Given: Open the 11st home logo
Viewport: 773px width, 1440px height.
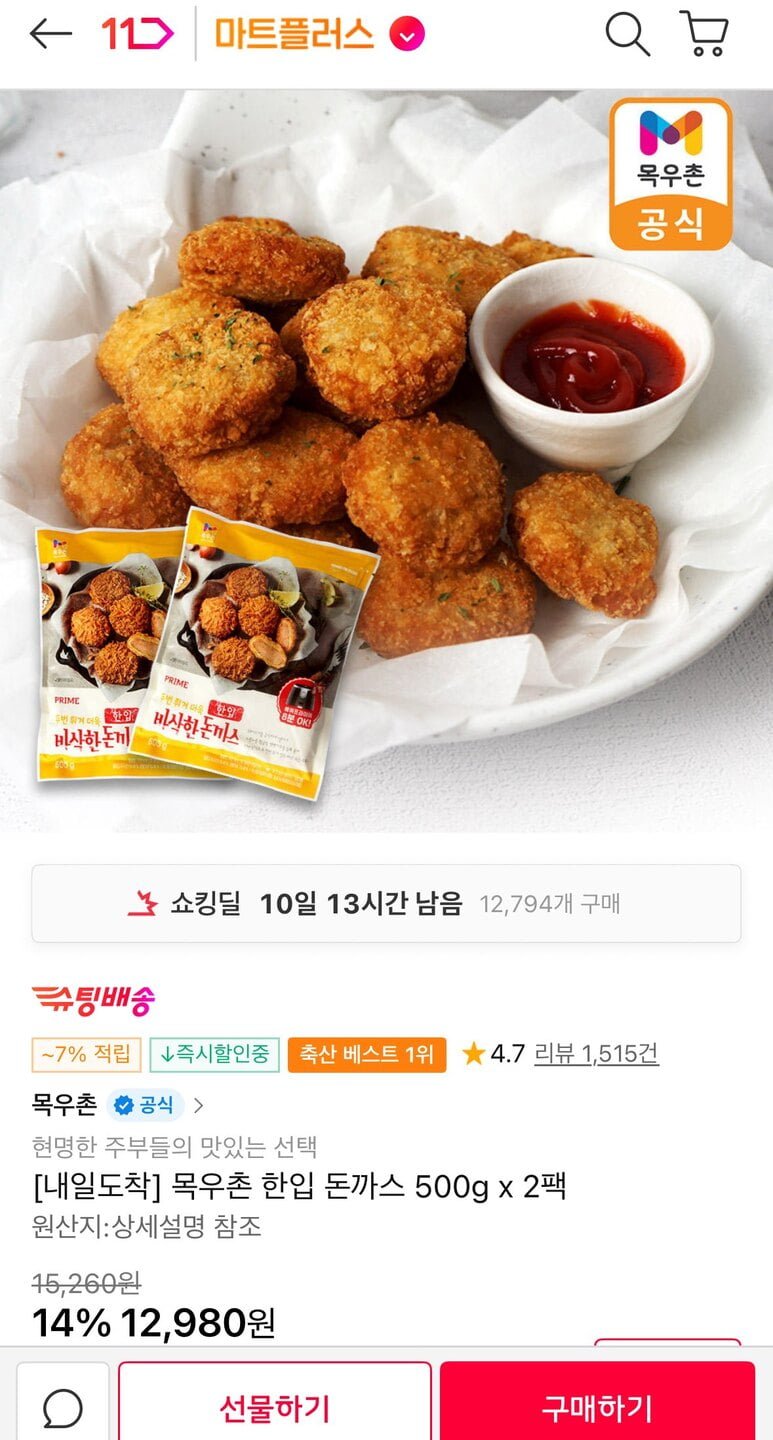Looking at the screenshot, I should 137,35.
